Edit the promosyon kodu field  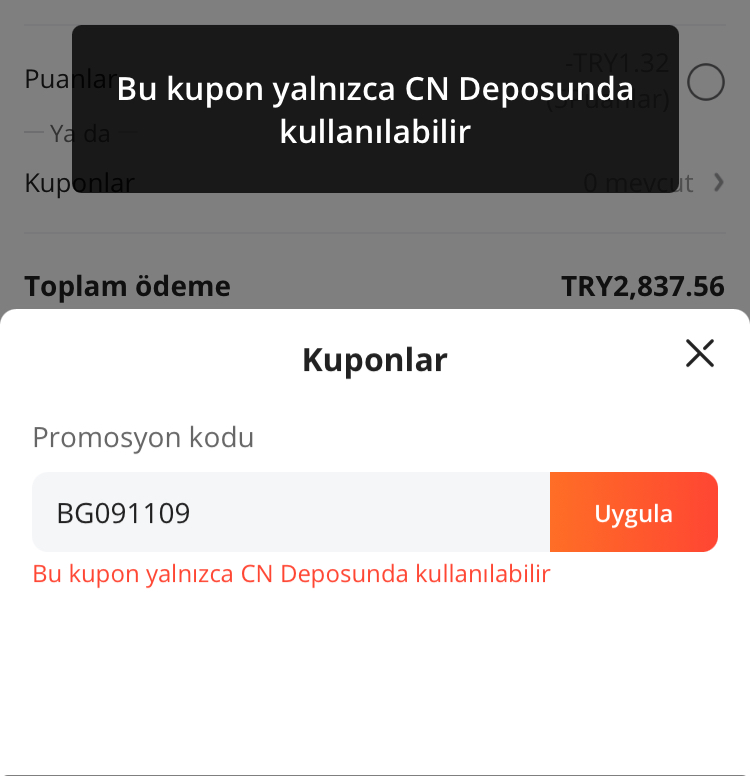point(290,513)
